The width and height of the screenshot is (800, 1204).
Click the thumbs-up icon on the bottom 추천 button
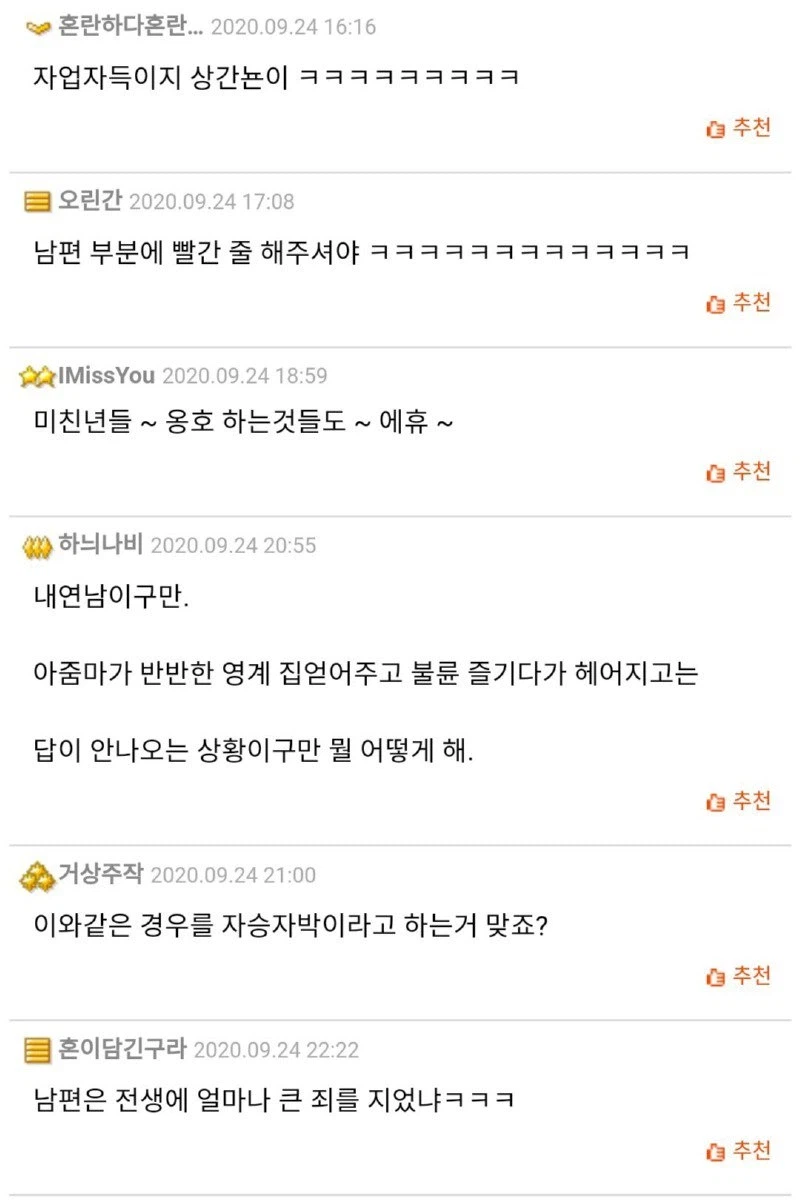pyautogui.click(x=714, y=1150)
